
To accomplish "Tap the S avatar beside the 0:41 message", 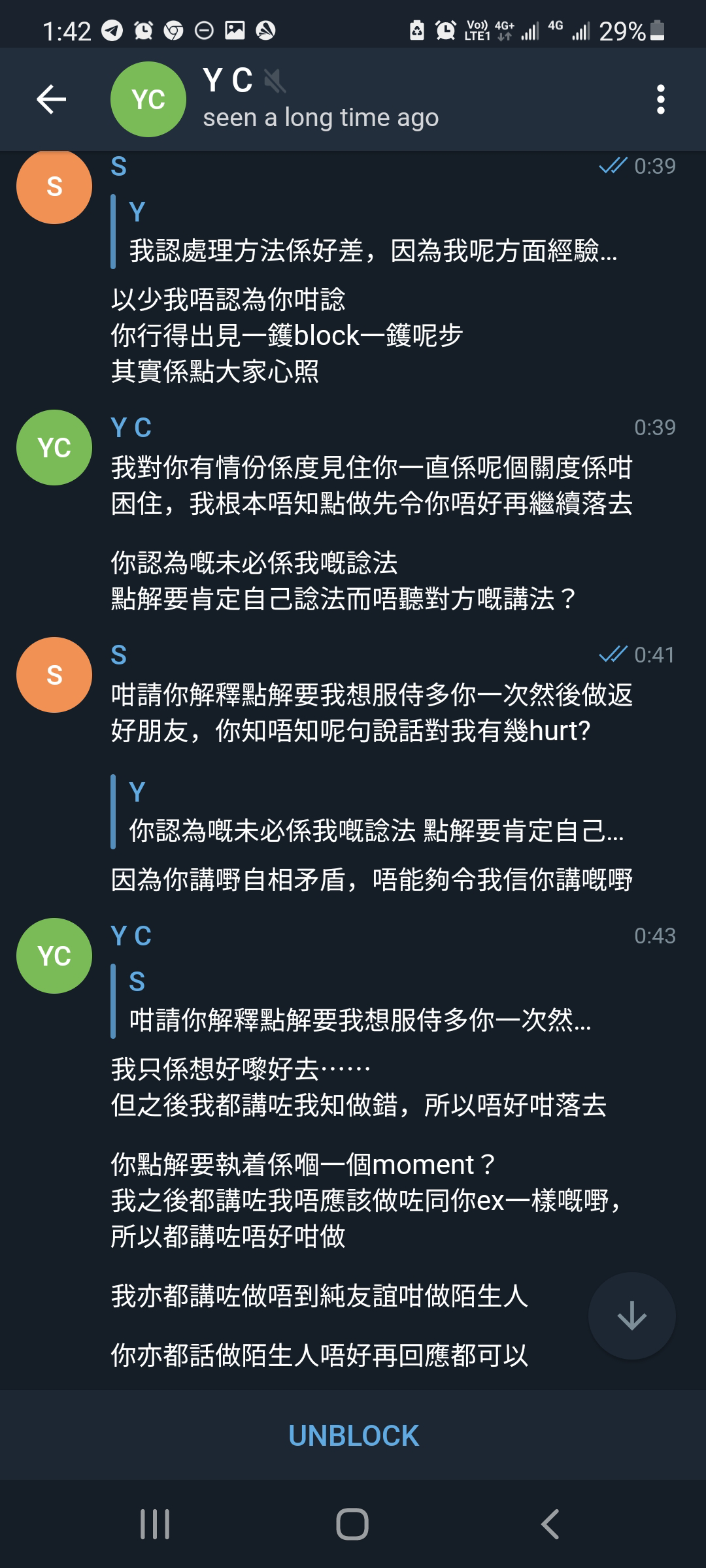I will (x=54, y=675).
